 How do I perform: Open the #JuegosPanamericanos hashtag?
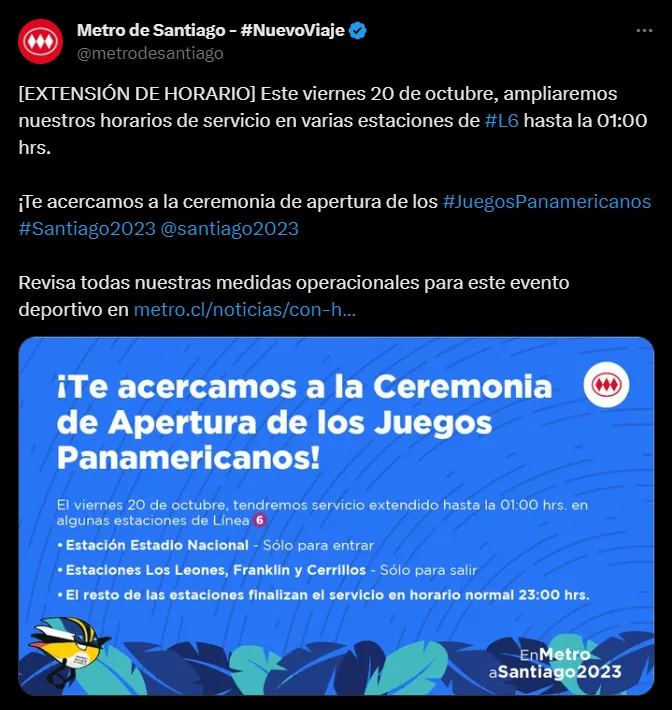coord(546,201)
